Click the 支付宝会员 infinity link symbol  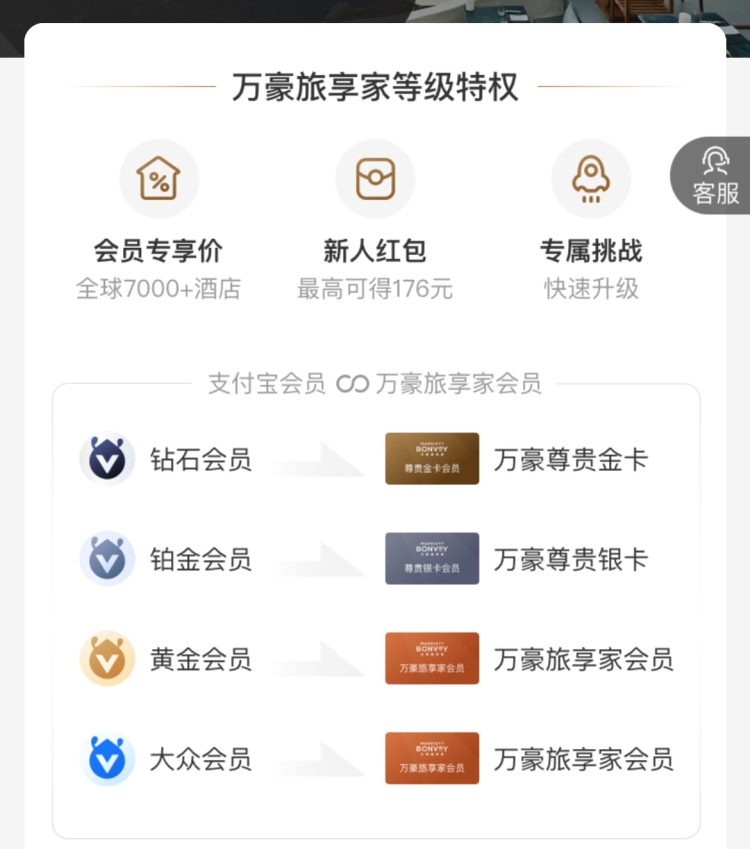pos(354,383)
